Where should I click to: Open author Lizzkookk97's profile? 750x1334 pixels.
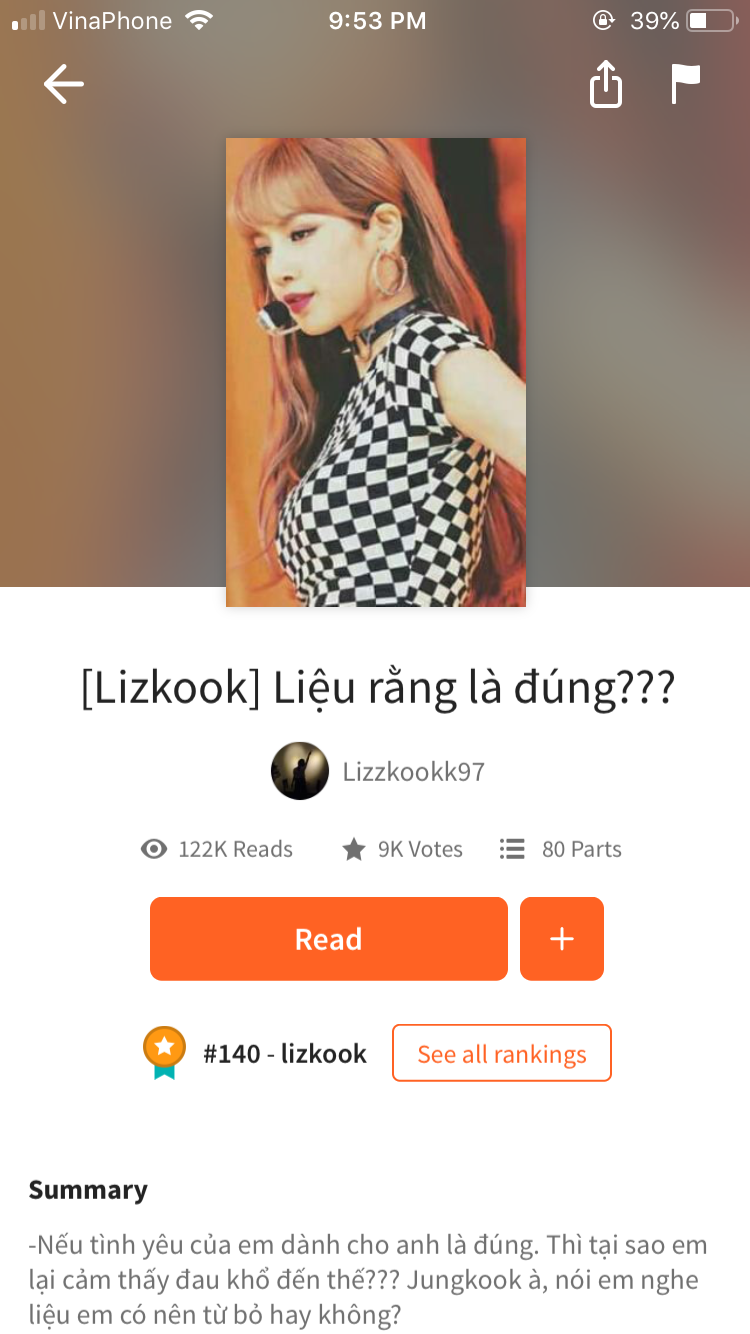pyautogui.click(x=378, y=771)
